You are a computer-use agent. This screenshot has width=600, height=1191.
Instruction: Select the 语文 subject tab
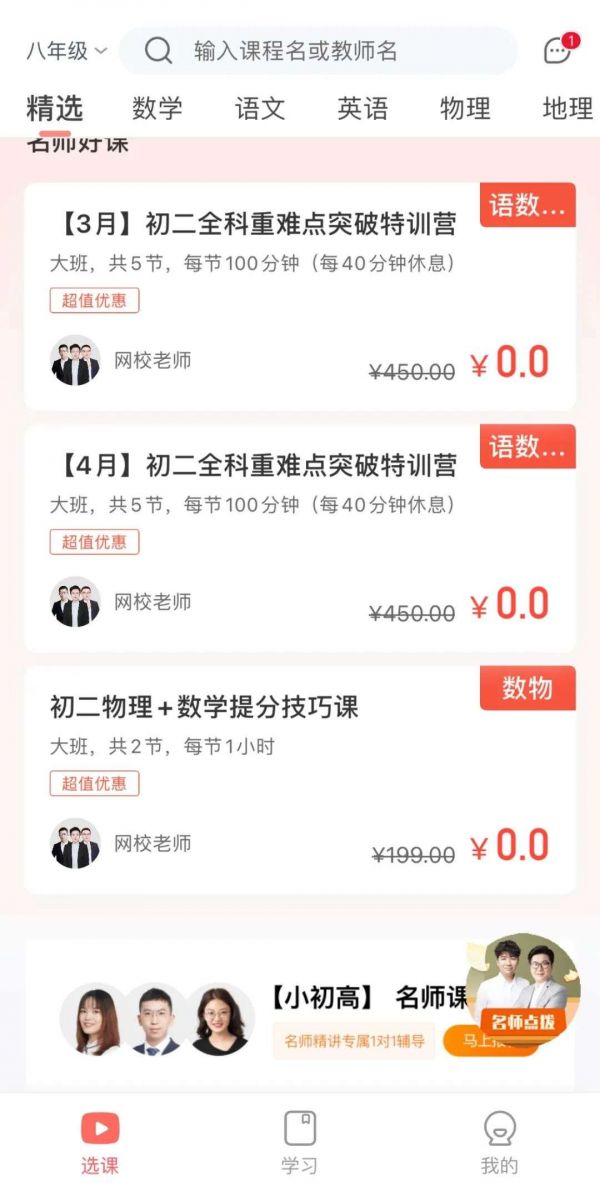tap(260, 109)
